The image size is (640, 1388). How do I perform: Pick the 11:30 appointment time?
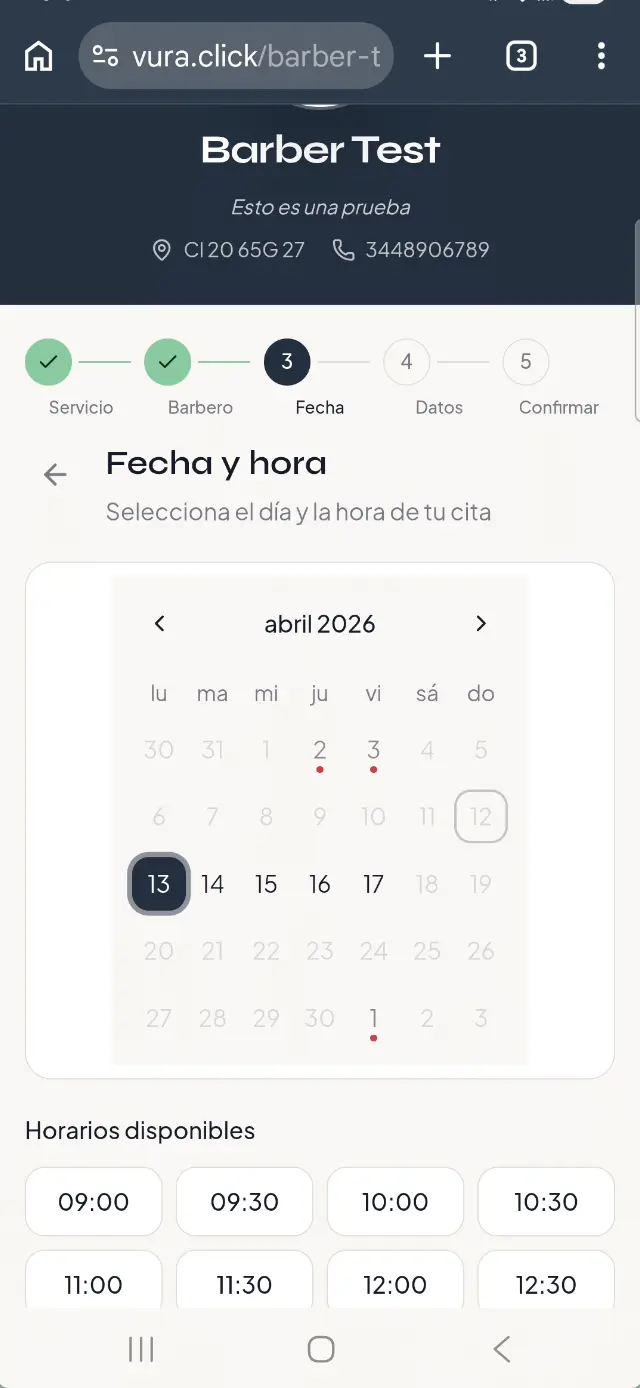pyautogui.click(x=244, y=1284)
